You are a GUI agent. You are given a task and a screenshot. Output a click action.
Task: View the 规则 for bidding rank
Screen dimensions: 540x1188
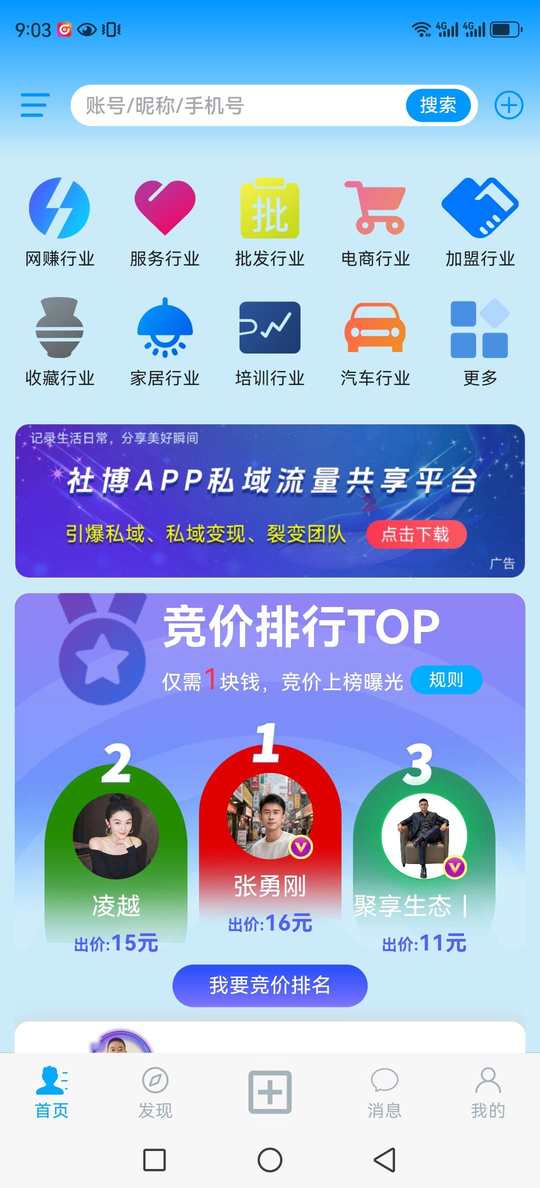pos(446,680)
